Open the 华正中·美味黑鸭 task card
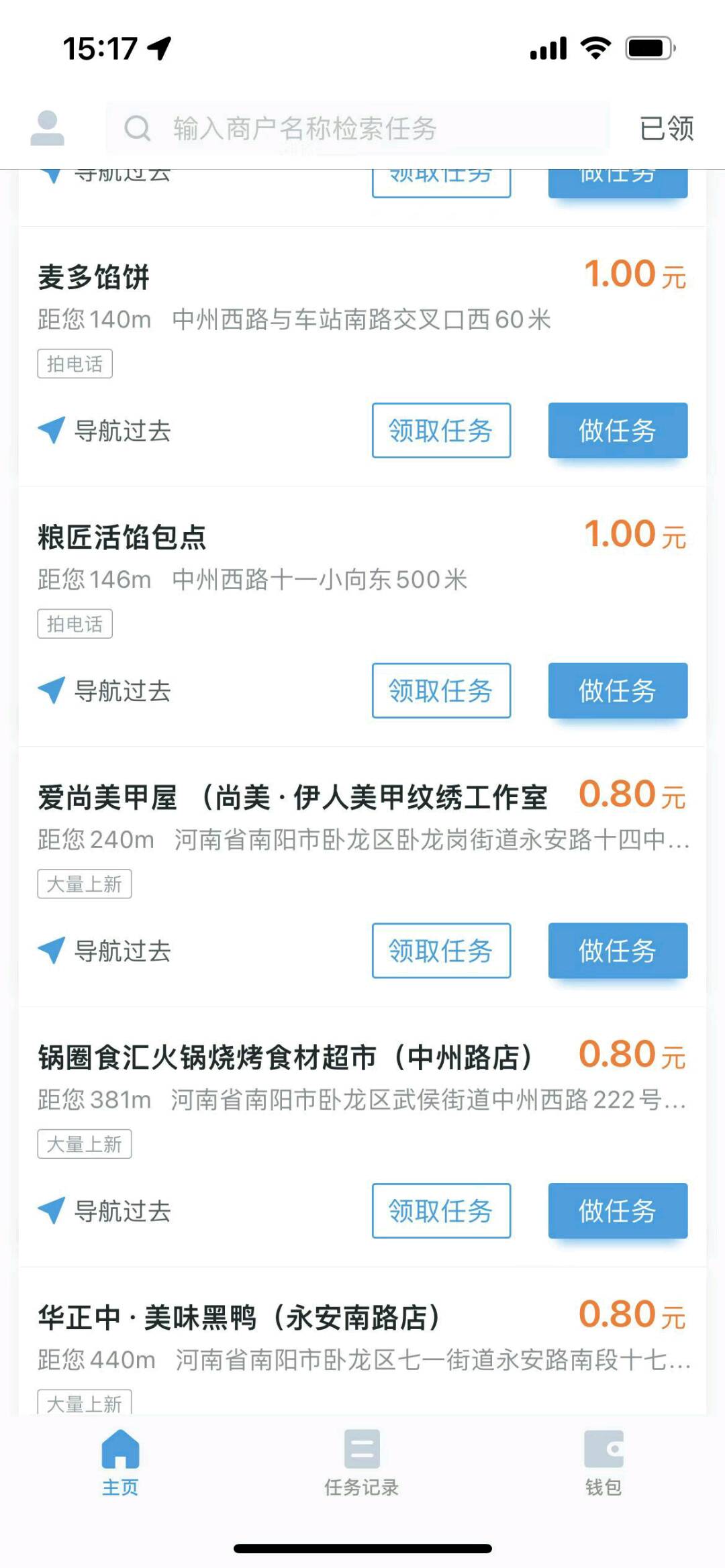This screenshot has width=725, height=1568. (362, 1342)
